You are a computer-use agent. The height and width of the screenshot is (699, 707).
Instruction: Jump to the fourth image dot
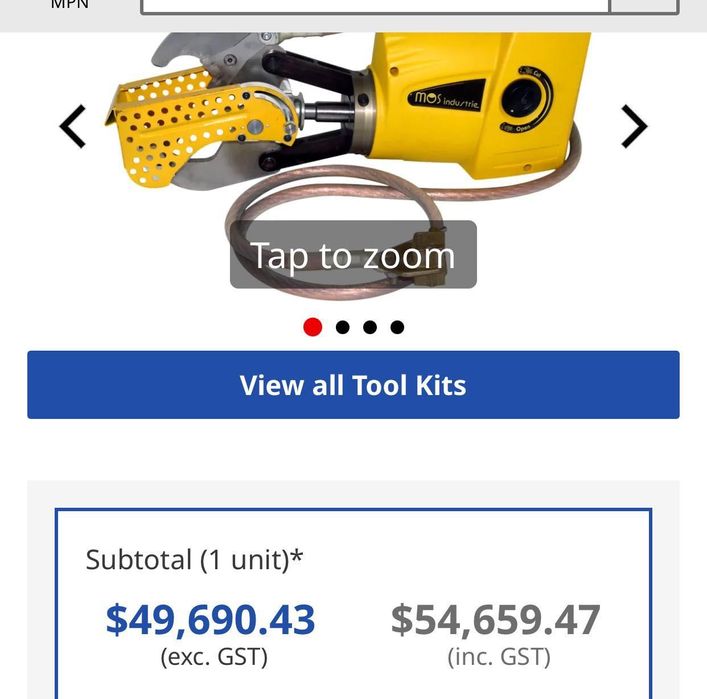tap(397, 327)
